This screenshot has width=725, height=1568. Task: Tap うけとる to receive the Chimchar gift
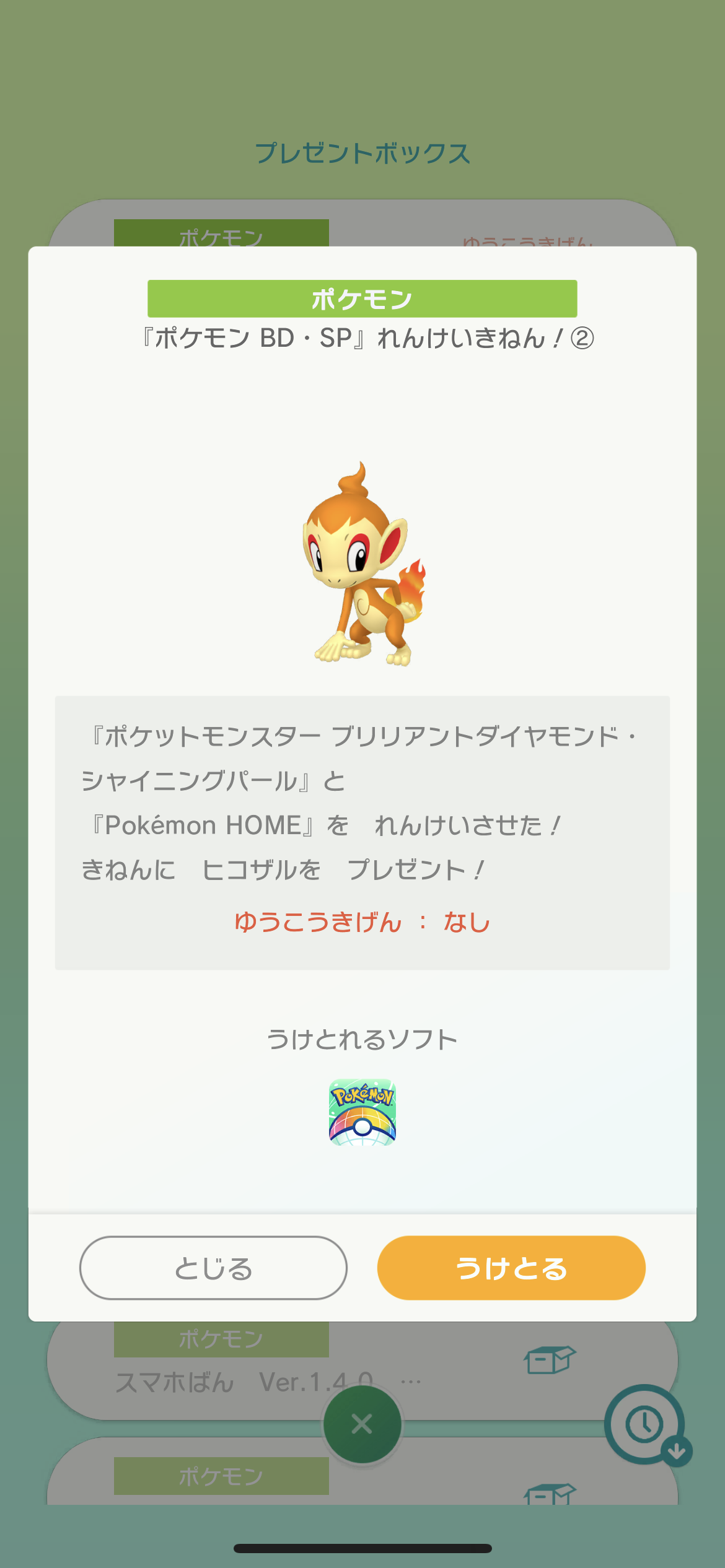(x=511, y=1268)
